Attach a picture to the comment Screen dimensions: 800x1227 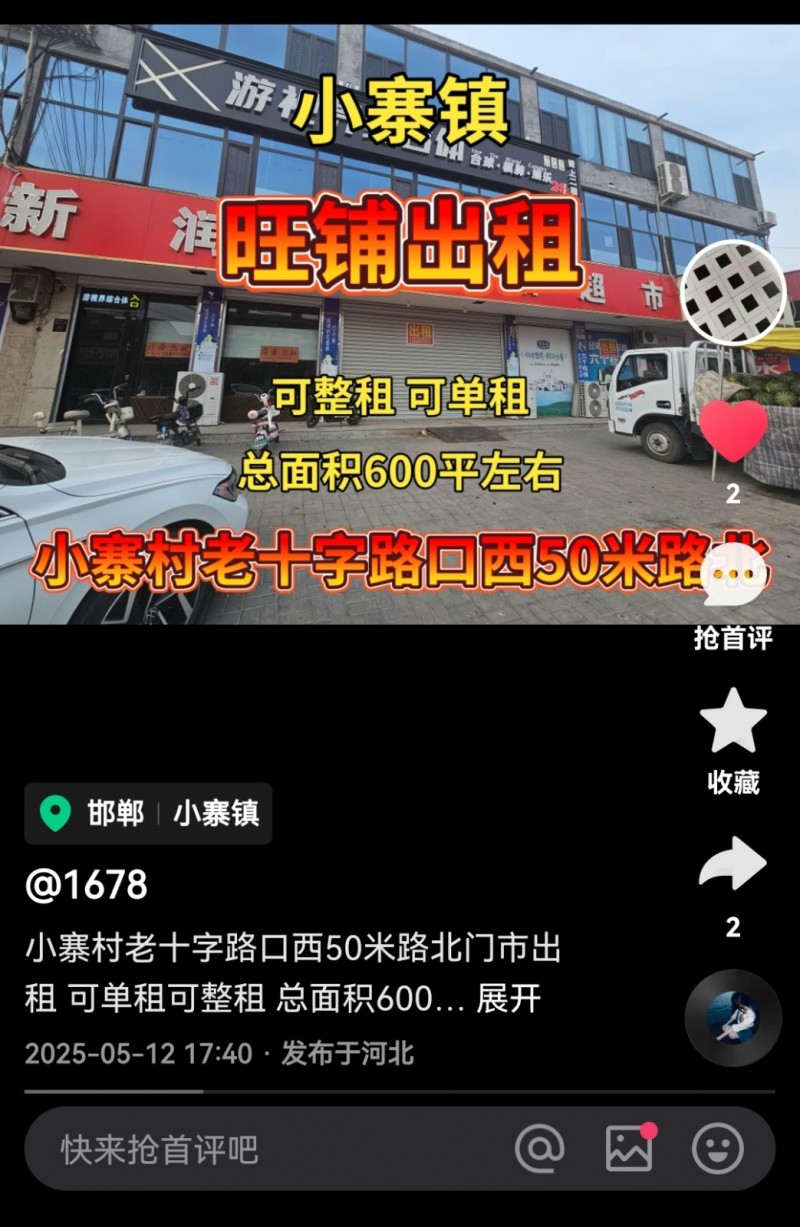point(629,1149)
